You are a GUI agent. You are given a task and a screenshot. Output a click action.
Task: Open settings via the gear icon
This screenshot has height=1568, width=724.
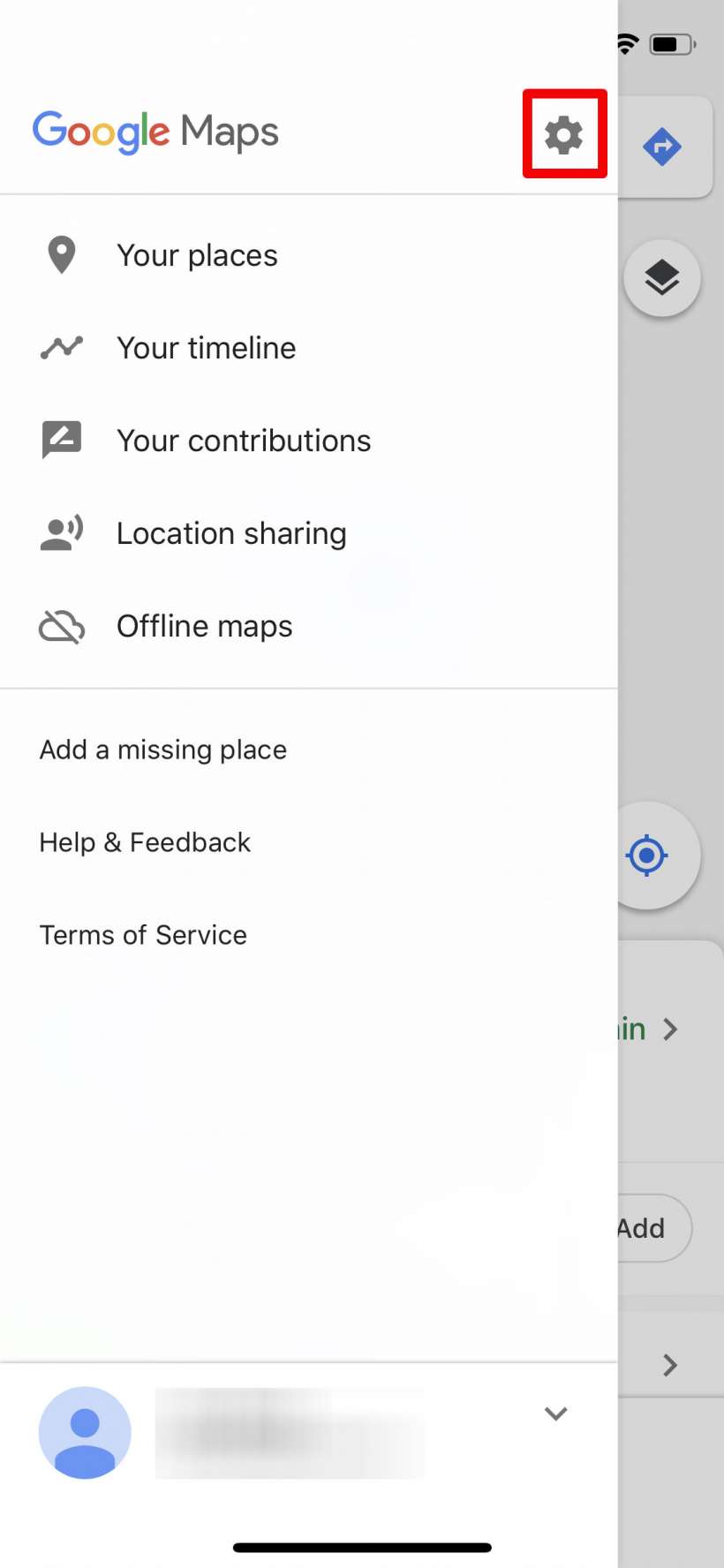pyautogui.click(x=564, y=135)
